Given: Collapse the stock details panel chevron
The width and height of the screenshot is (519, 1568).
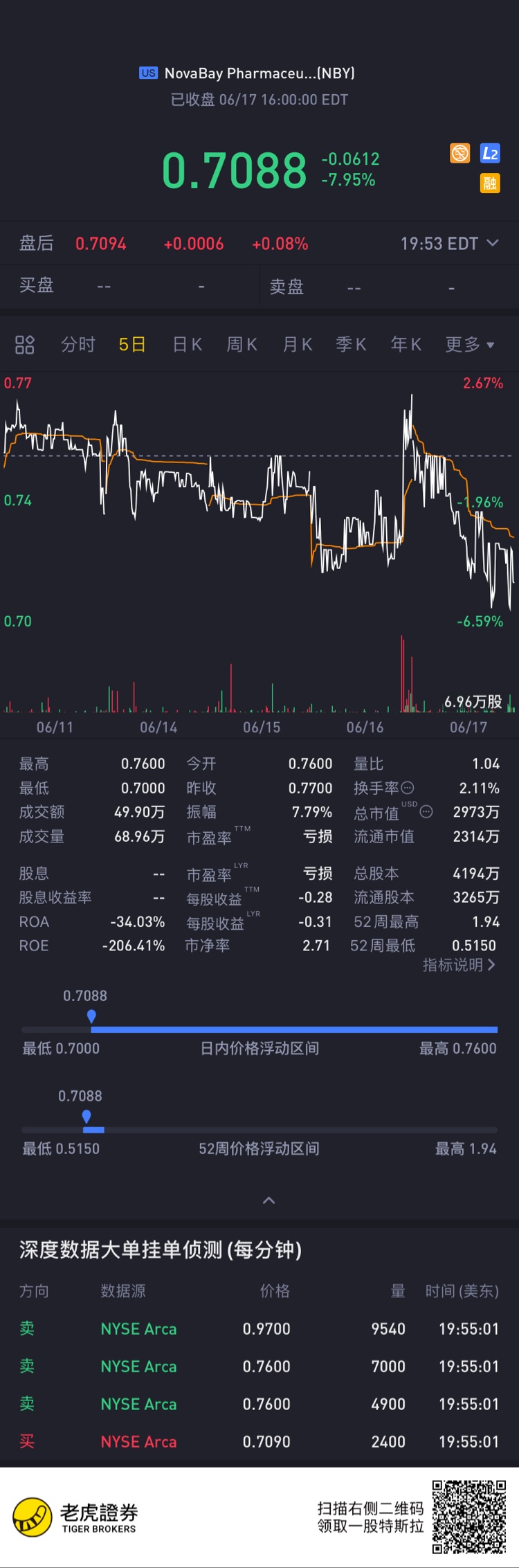Looking at the screenshot, I should click(x=269, y=1200).
